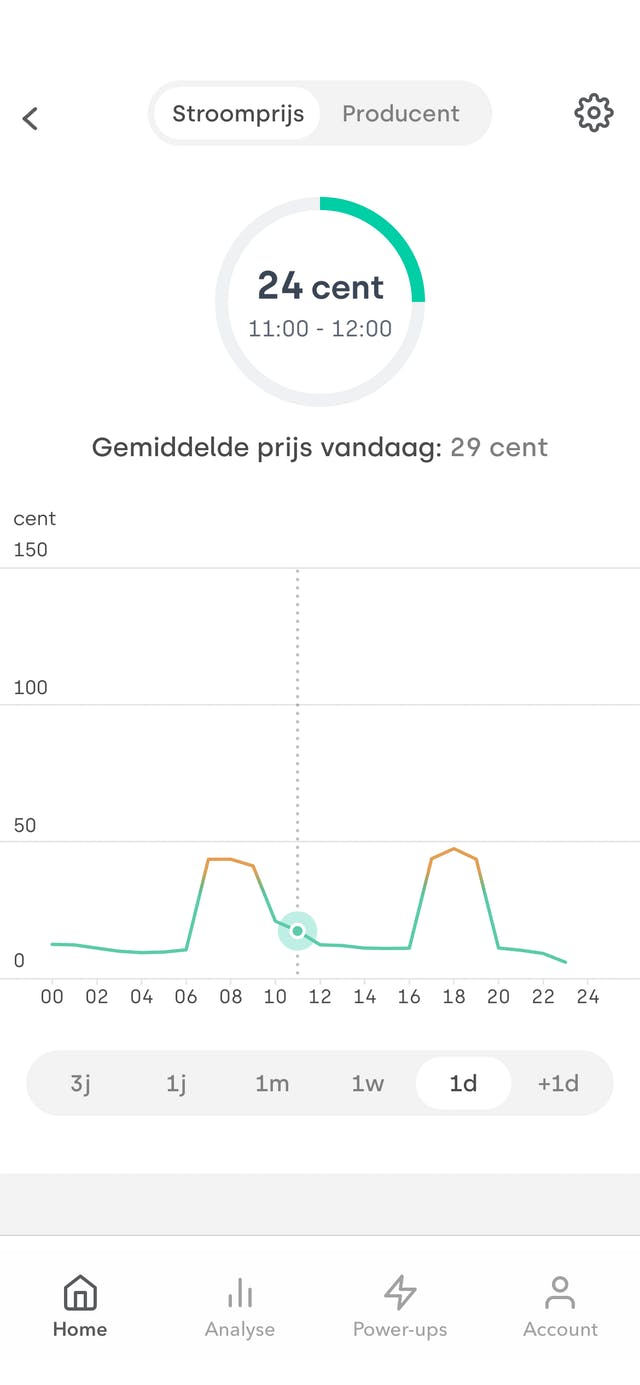The height and width of the screenshot is (1385, 640).
Task: Select the Stroomprijs segment
Action: pyautogui.click(x=238, y=113)
